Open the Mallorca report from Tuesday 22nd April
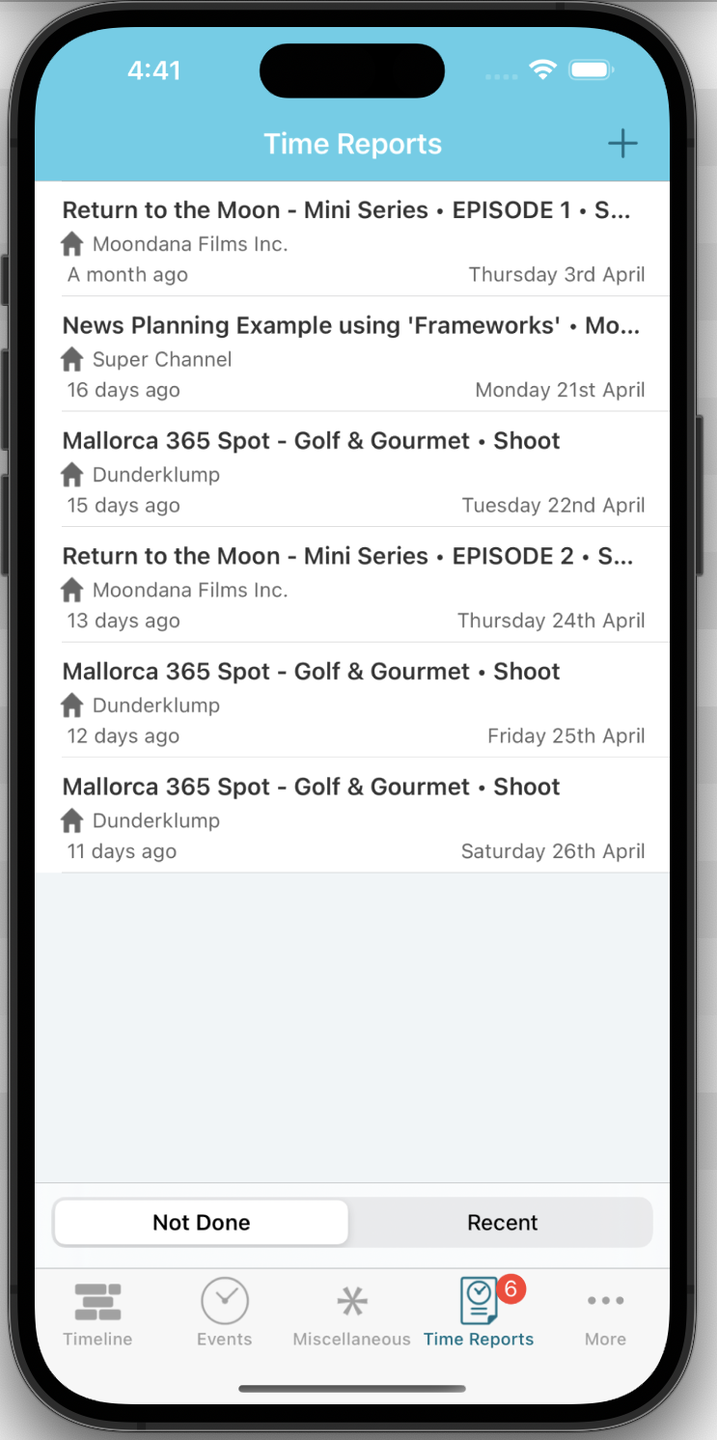 [352, 471]
